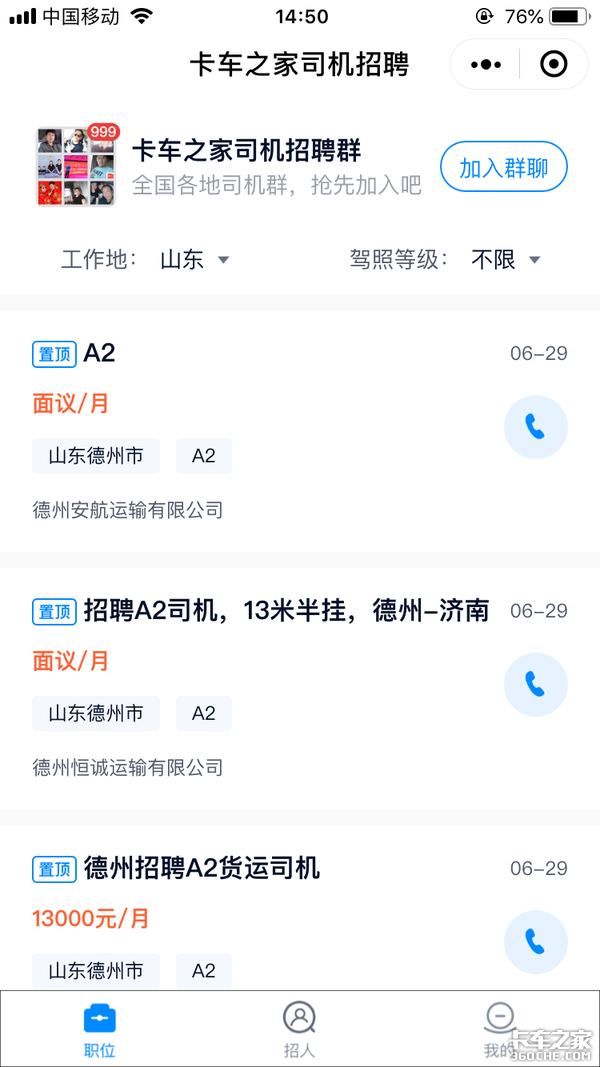Viewport: 600px width, 1067px height.
Task: Expand the 工作地 location dropdown set to 山东
Action: click(194, 260)
